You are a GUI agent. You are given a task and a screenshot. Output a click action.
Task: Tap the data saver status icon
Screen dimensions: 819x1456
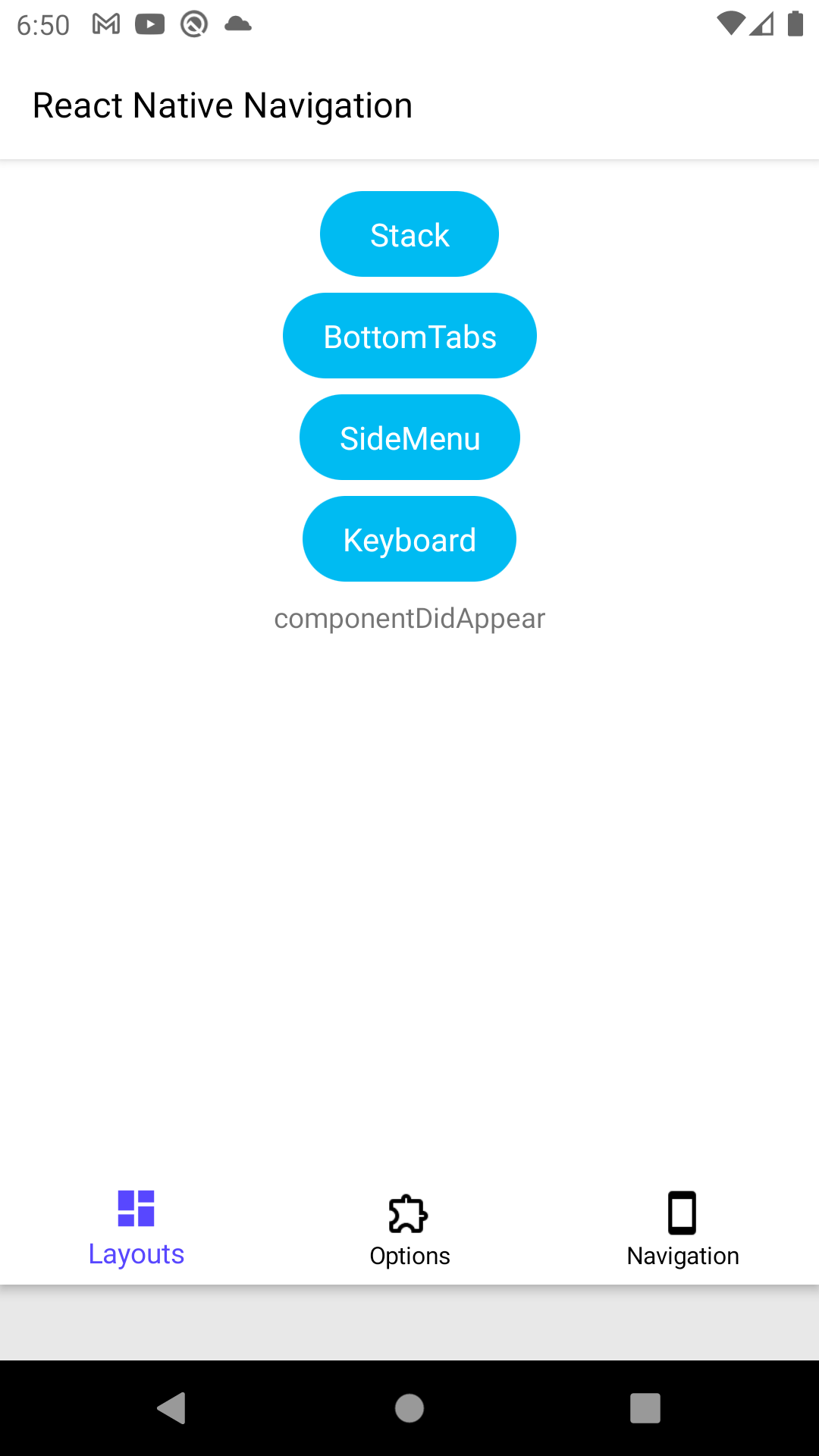tap(193, 24)
